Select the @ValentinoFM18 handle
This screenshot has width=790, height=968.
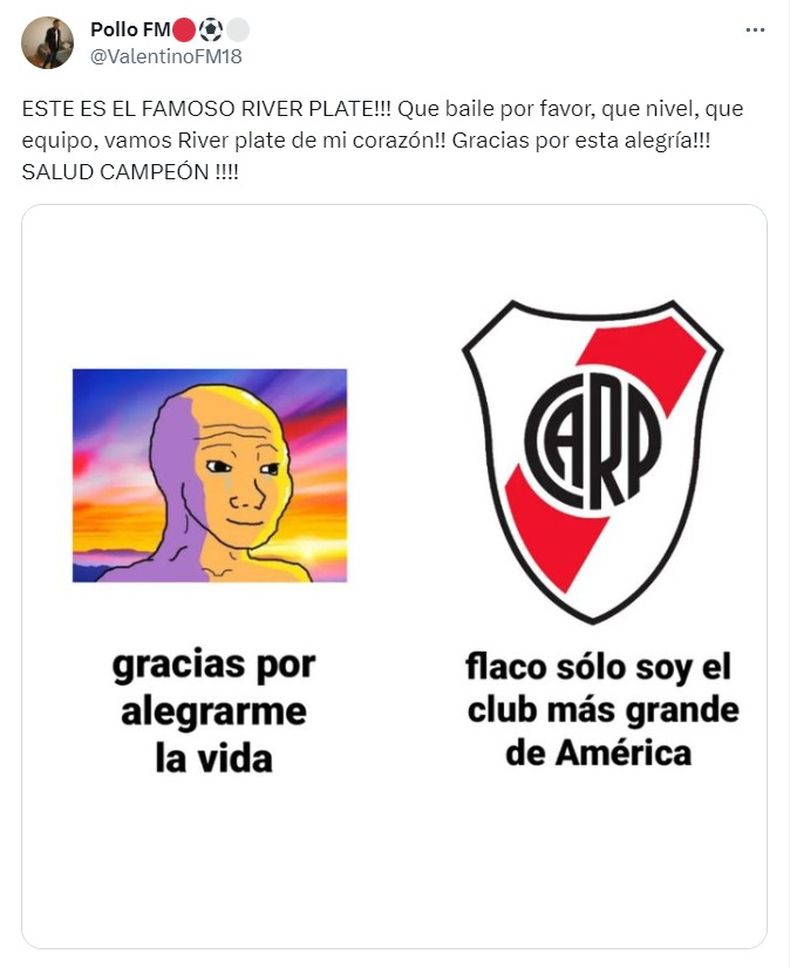[162, 56]
